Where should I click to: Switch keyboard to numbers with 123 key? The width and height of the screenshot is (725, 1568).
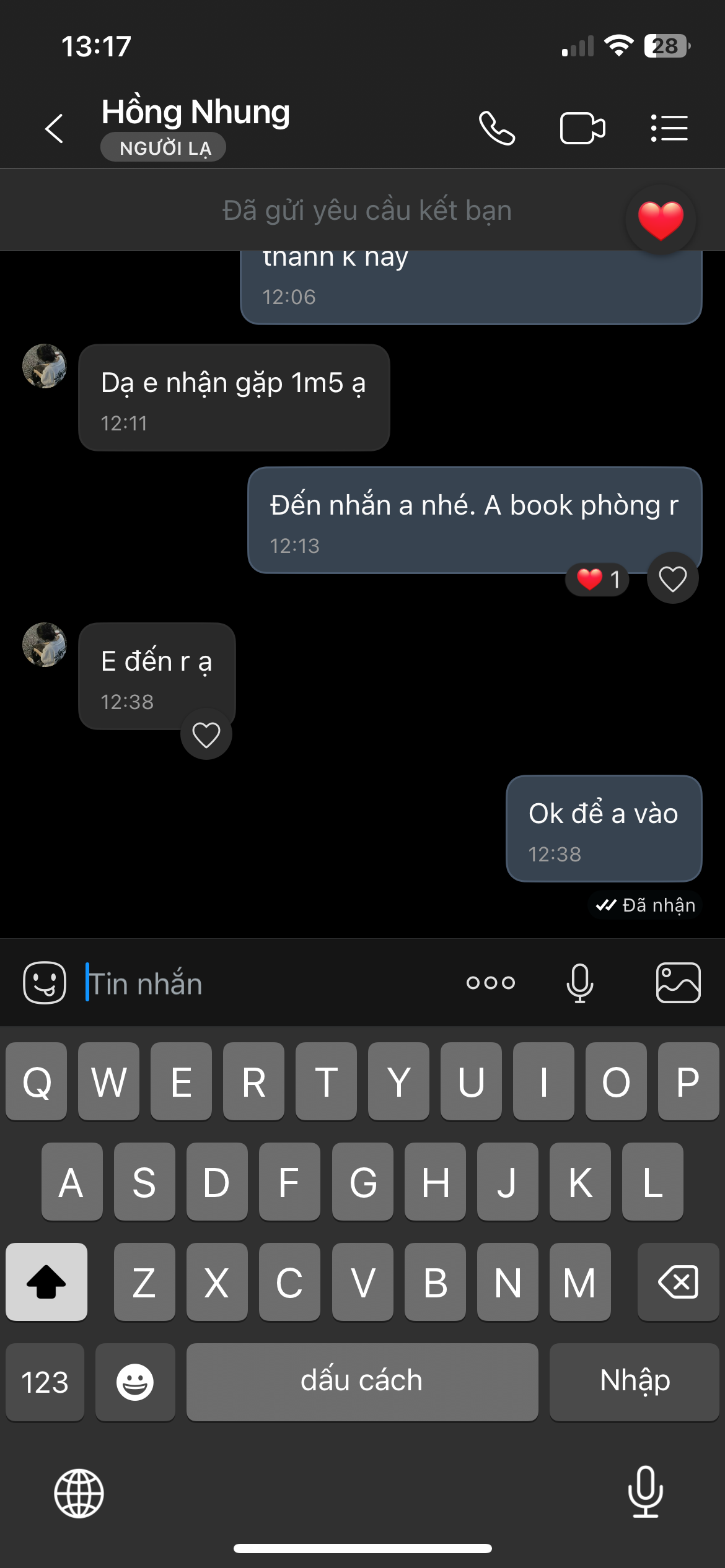[x=45, y=1382]
